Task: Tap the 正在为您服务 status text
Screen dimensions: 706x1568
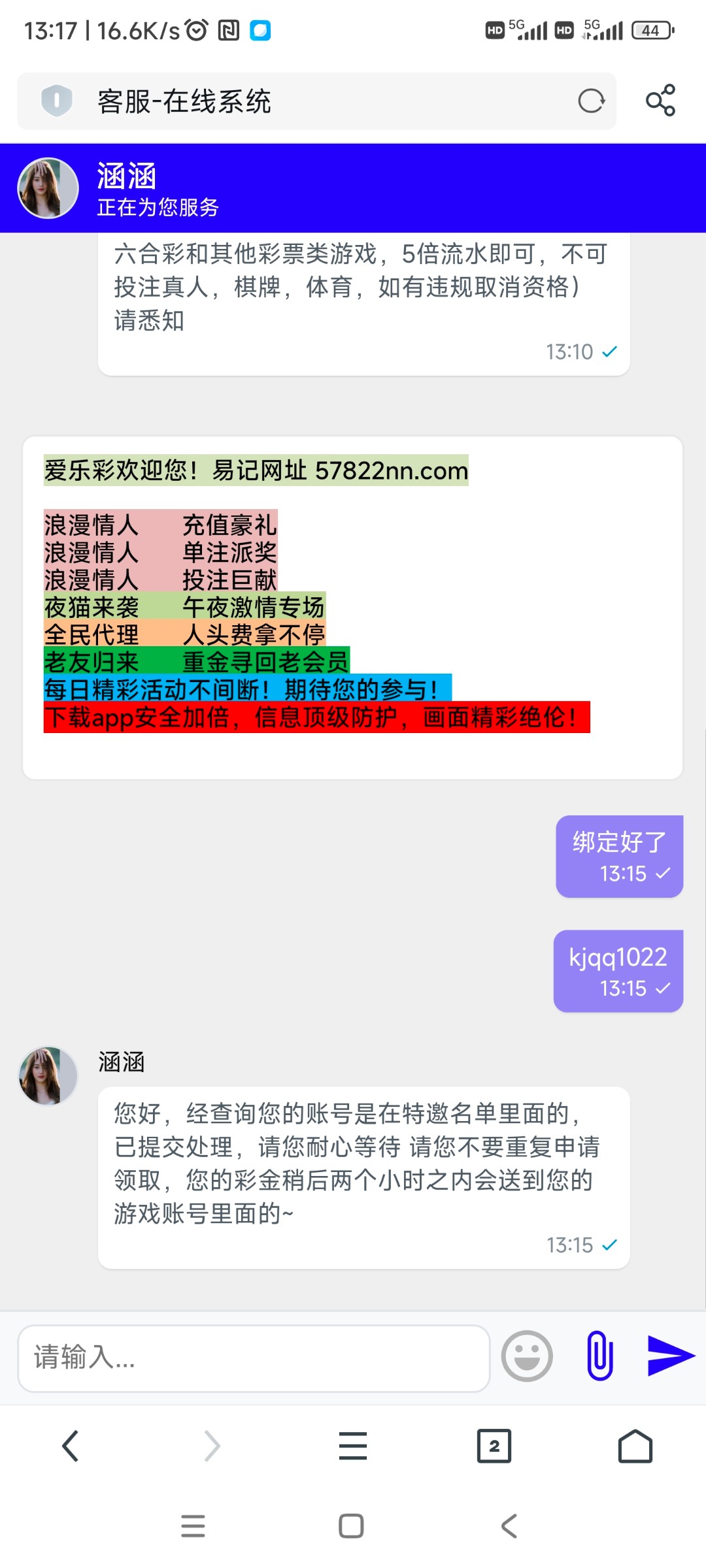Action: [157, 206]
